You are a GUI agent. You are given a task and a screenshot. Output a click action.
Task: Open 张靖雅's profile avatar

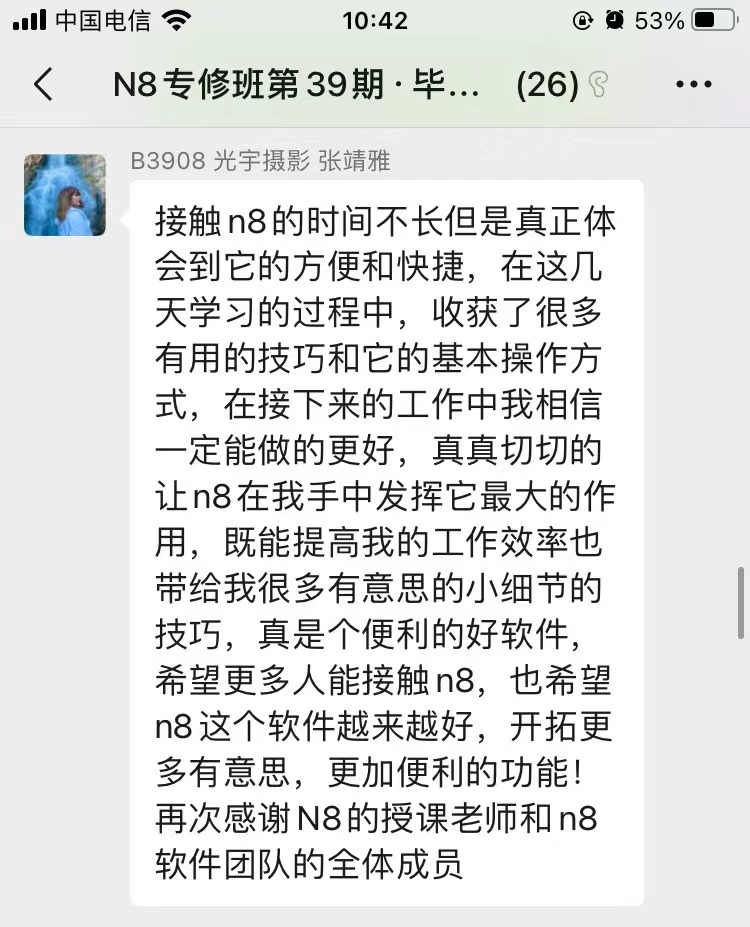65,195
